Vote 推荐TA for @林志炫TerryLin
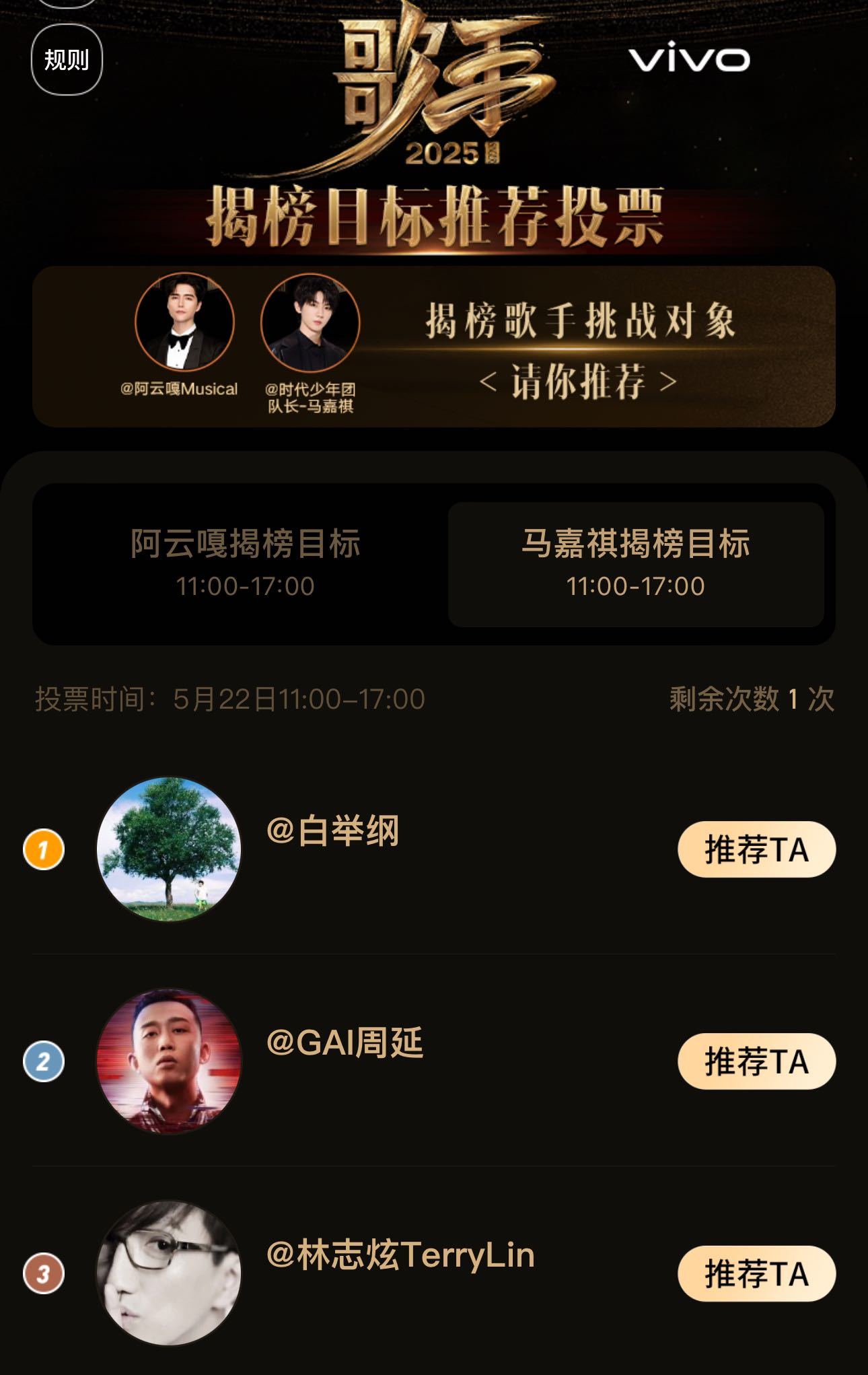The width and height of the screenshot is (868, 1375). [x=756, y=1273]
